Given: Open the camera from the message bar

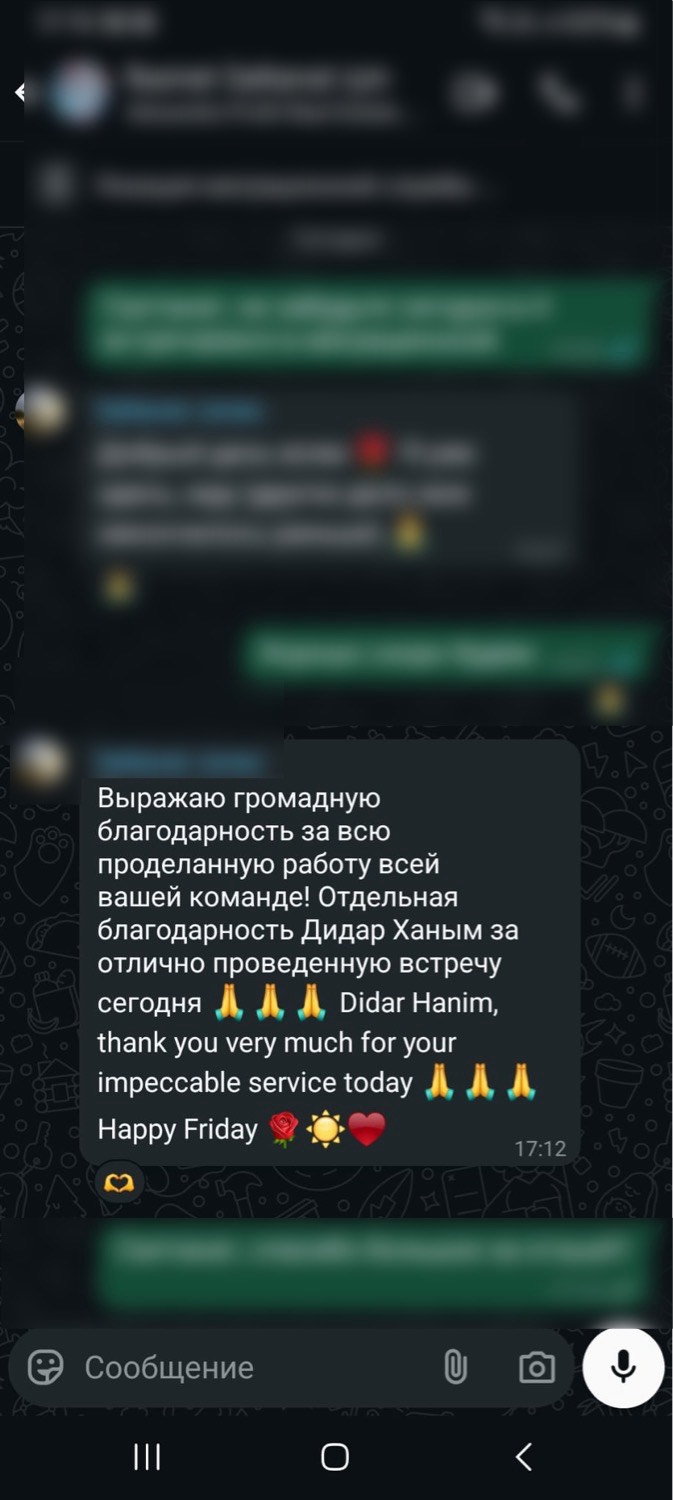Looking at the screenshot, I should click(536, 1367).
